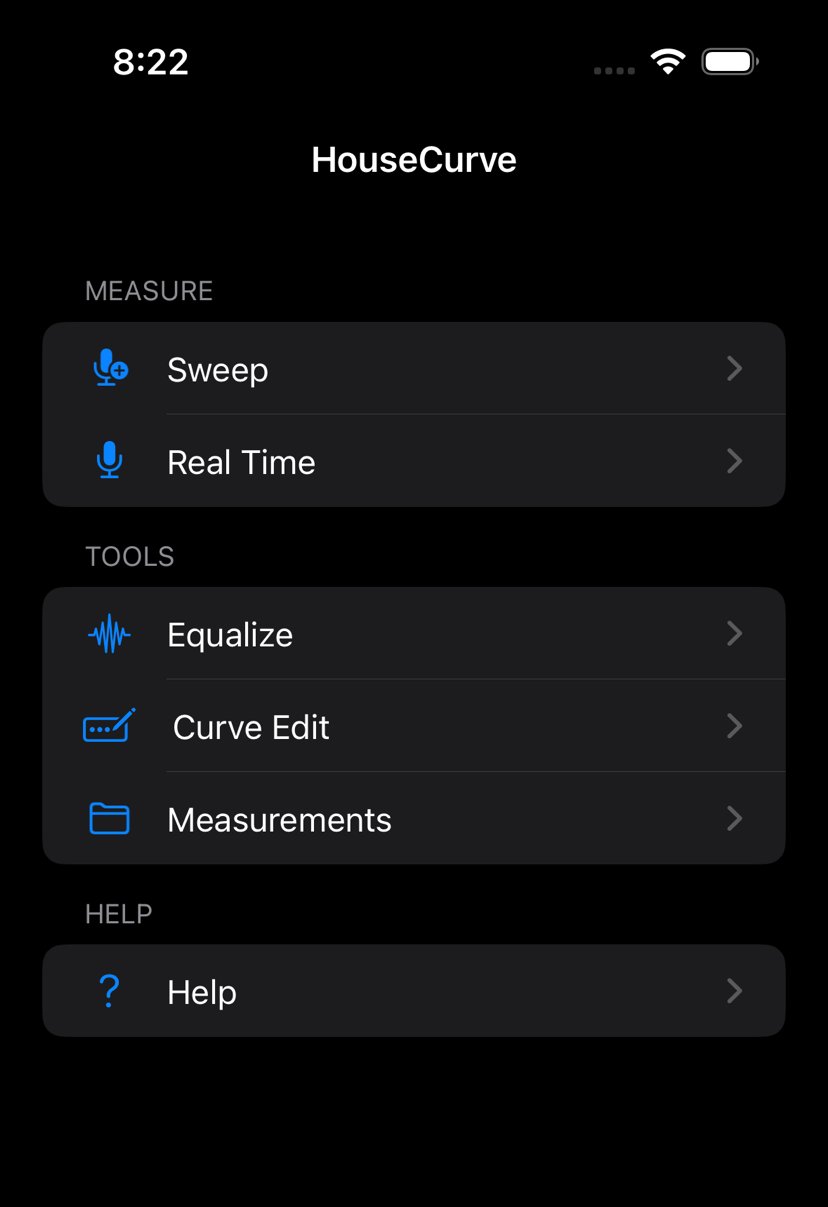Expand the Measurements row chevron

[735, 818]
